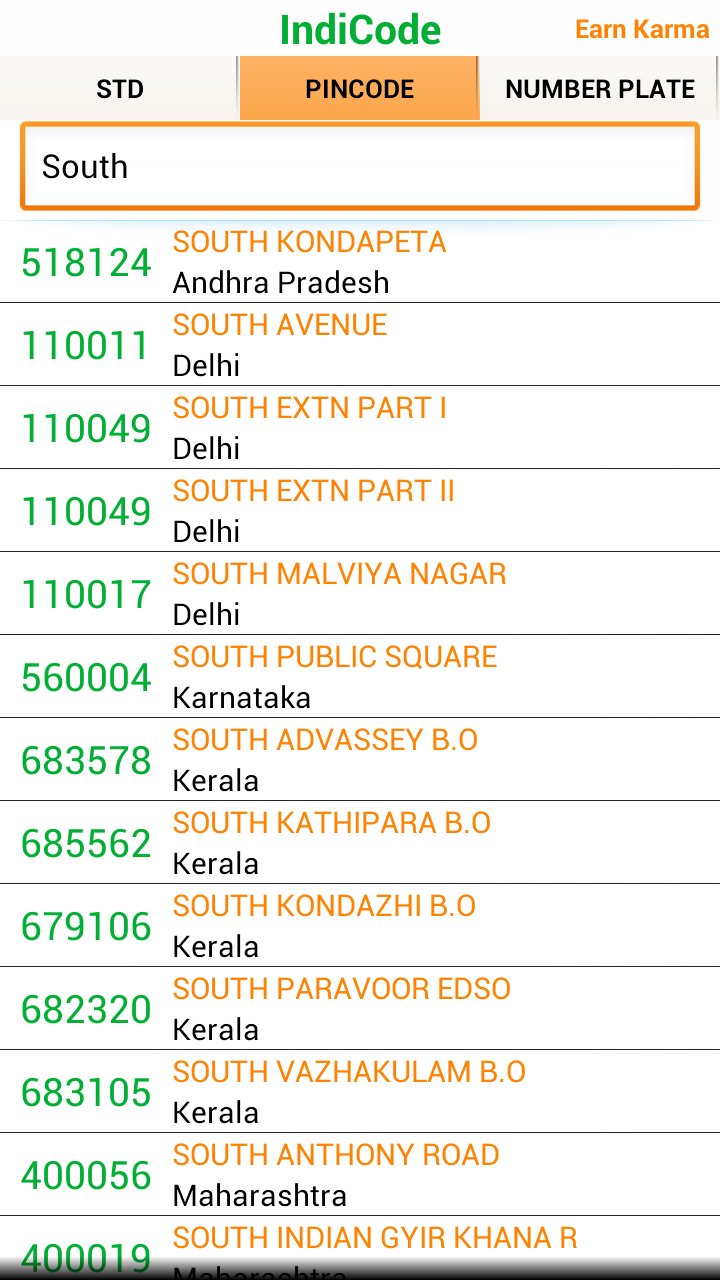Image resolution: width=720 pixels, height=1280 pixels.
Task: Open South Anthony Road Maharashtra result
Action: (360, 1175)
